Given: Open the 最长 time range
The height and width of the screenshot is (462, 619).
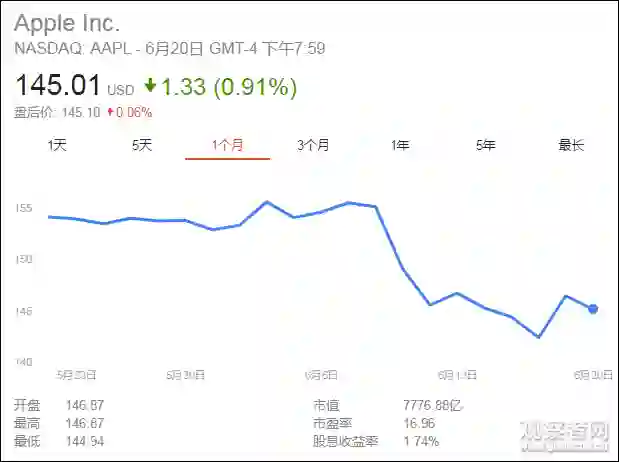Looking at the screenshot, I should pos(571,145).
